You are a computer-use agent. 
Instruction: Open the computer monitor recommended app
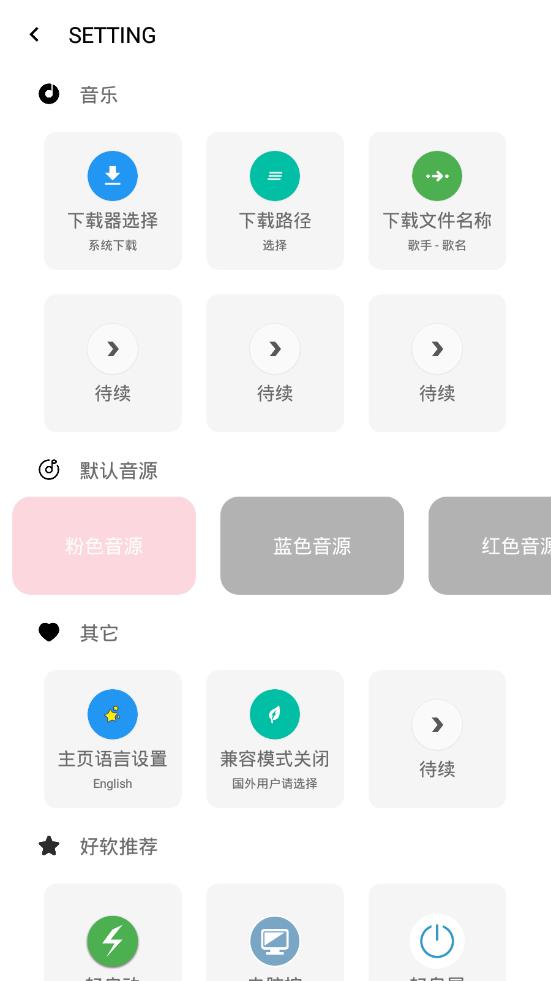click(x=275, y=933)
